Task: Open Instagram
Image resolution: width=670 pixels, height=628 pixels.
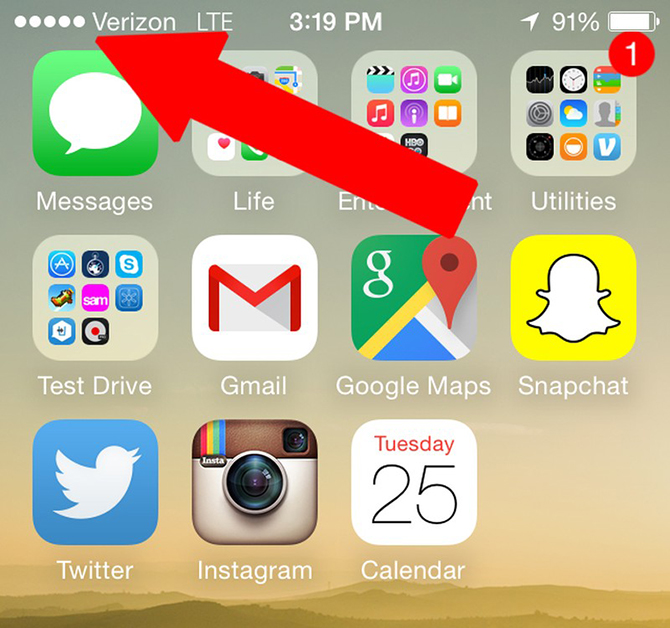Action: tap(254, 482)
